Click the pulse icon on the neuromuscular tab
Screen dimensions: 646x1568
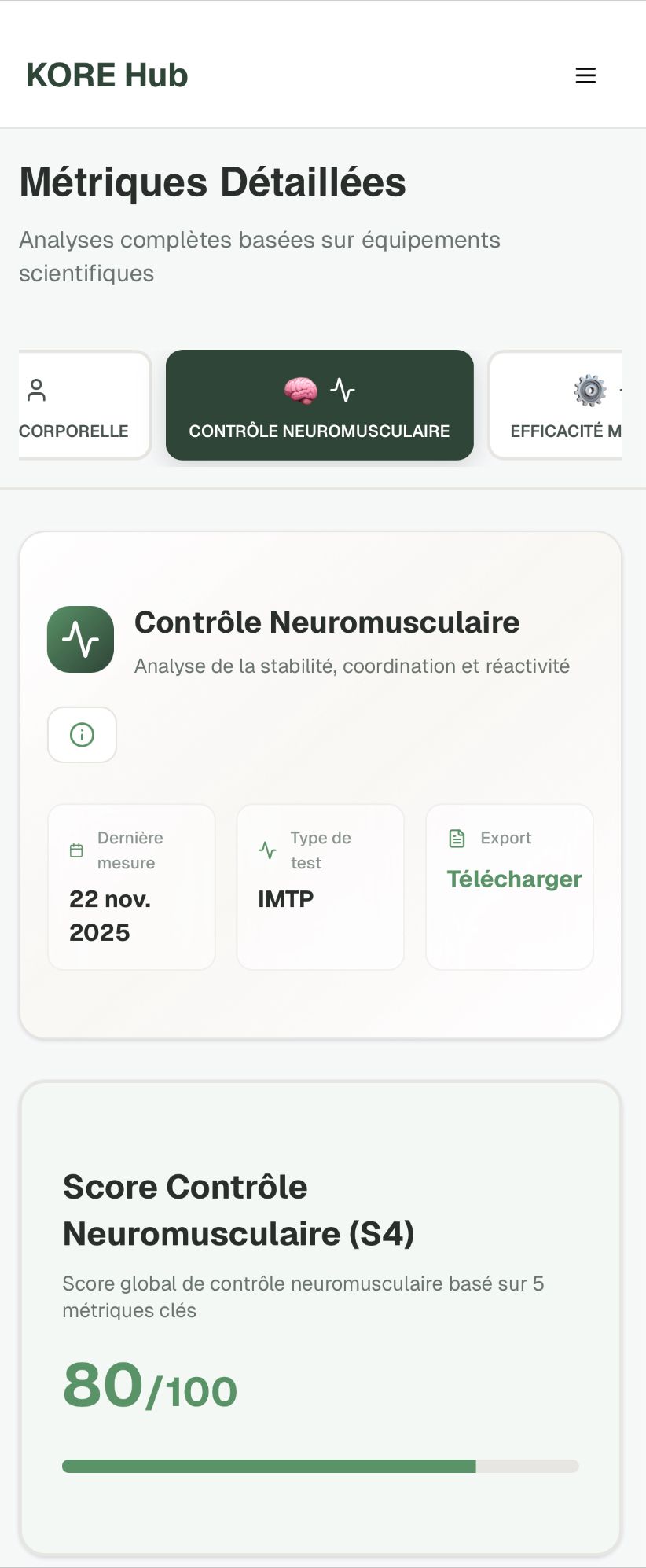pyautogui.click(x=343, y=390)
